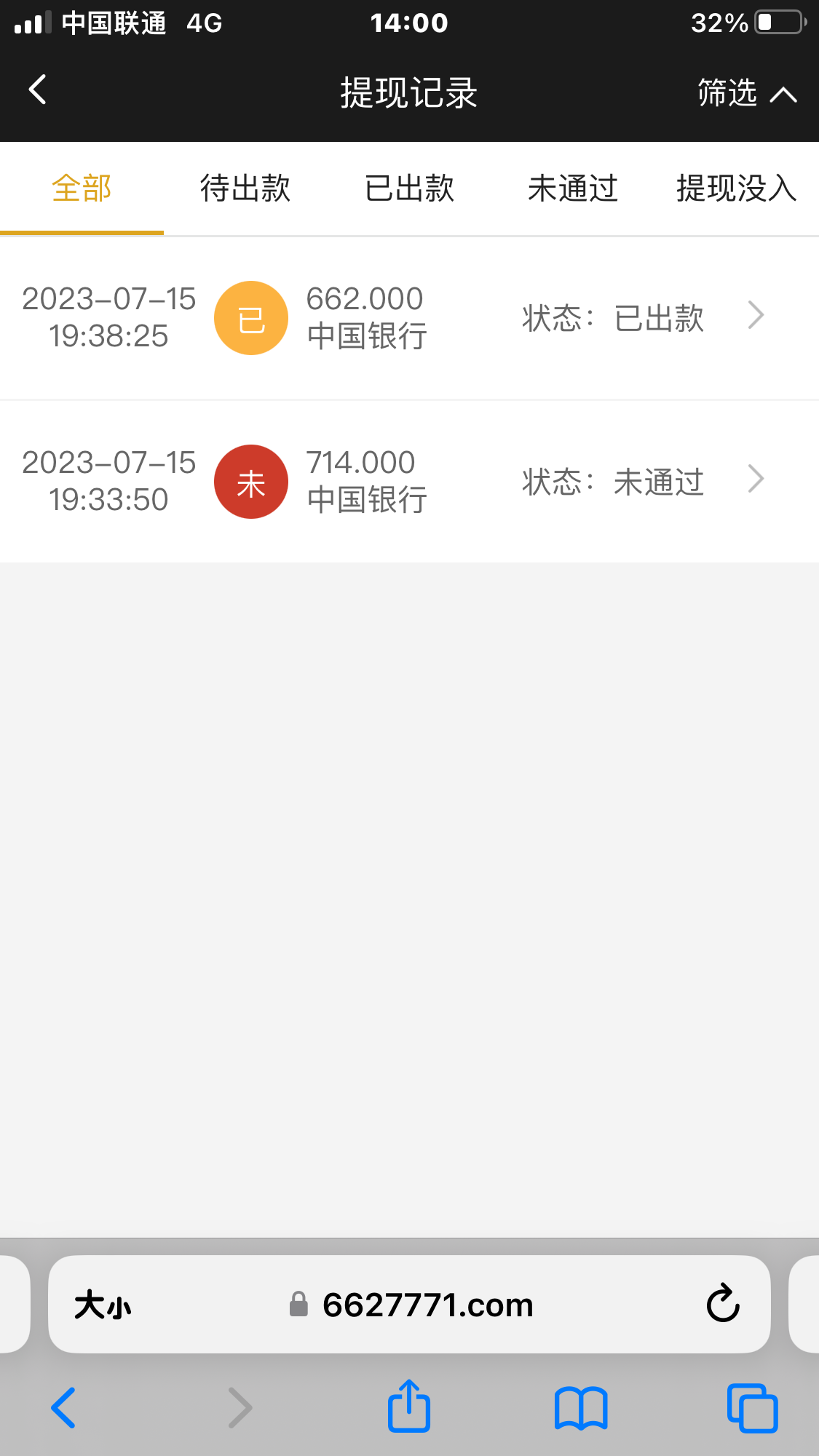Switch to the 已出款 tab
Image resolution: width=819 pixels, height=1456 pixels.
[x=409, y=188]
